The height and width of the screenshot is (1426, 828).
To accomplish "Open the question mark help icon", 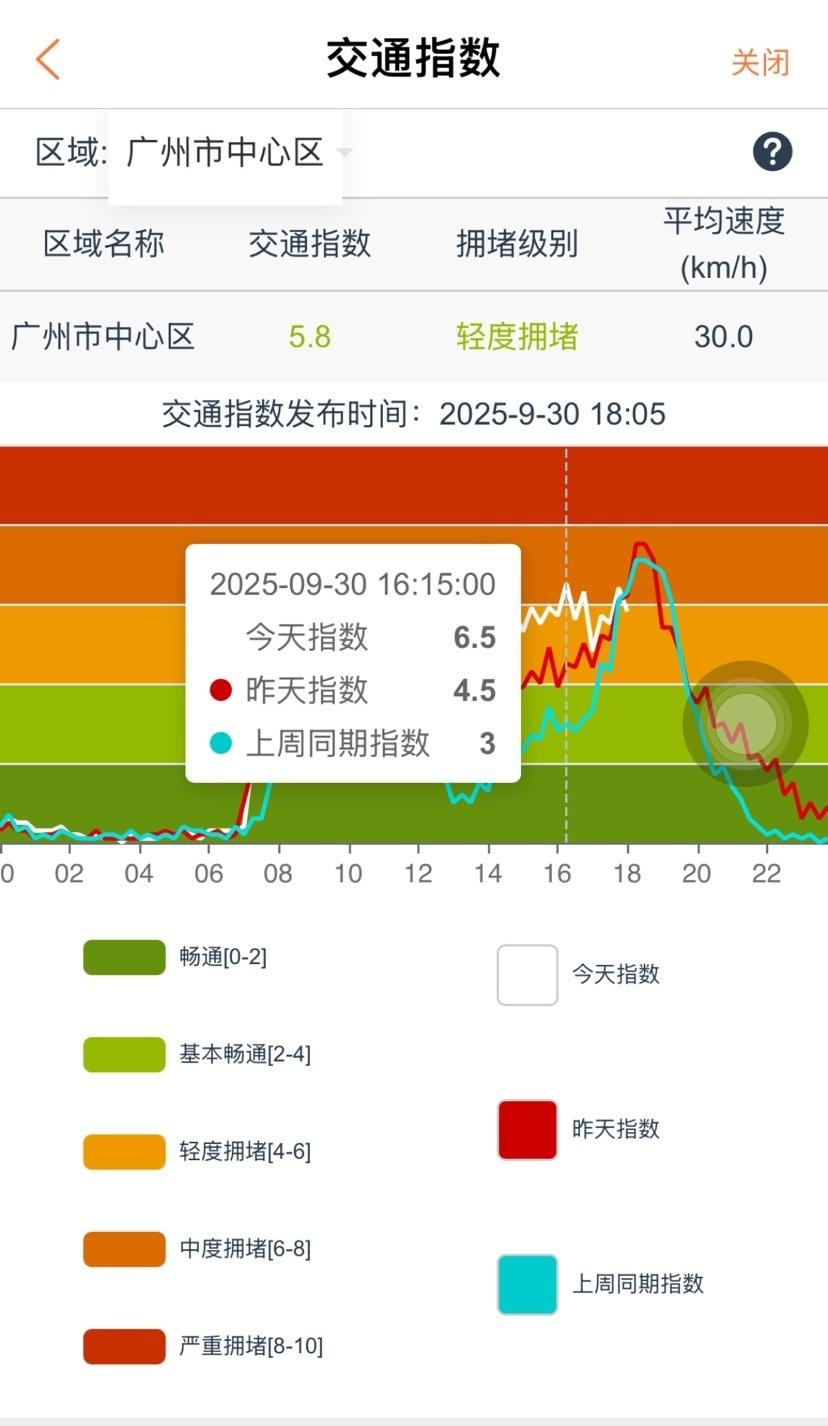I will 772,152.
